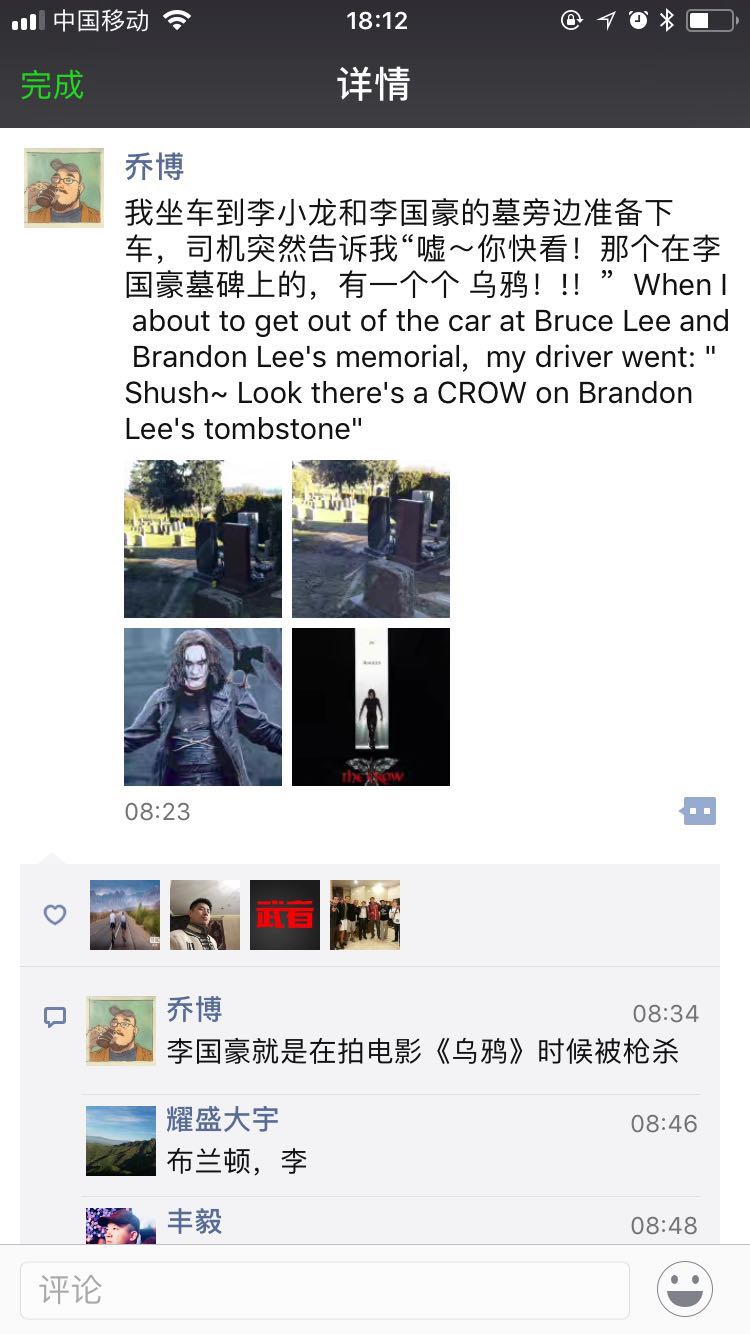Open 耀盛大宇's profile from the name
This screenshot has width=750, height=1334.
(222, 1119)
